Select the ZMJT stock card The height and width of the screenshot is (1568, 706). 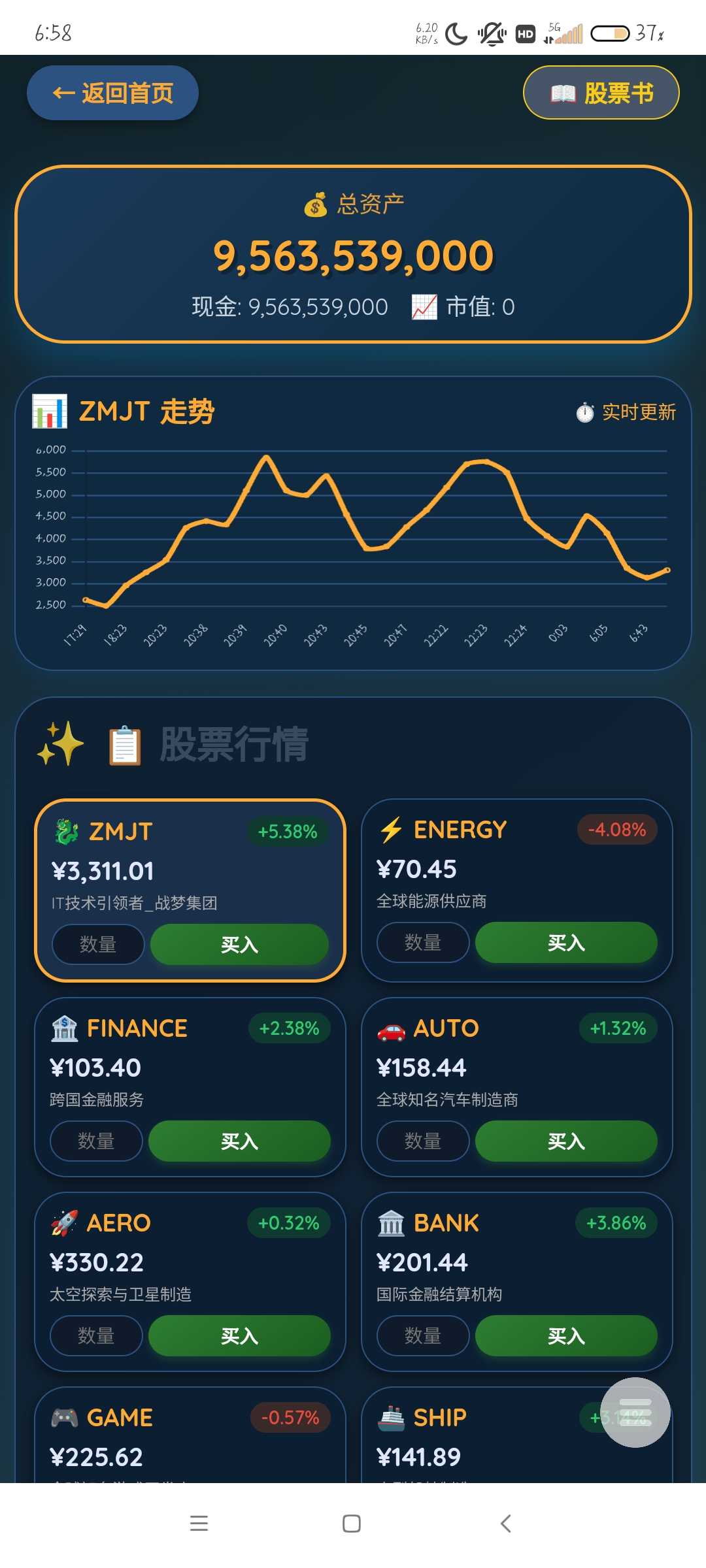[190, 890]
